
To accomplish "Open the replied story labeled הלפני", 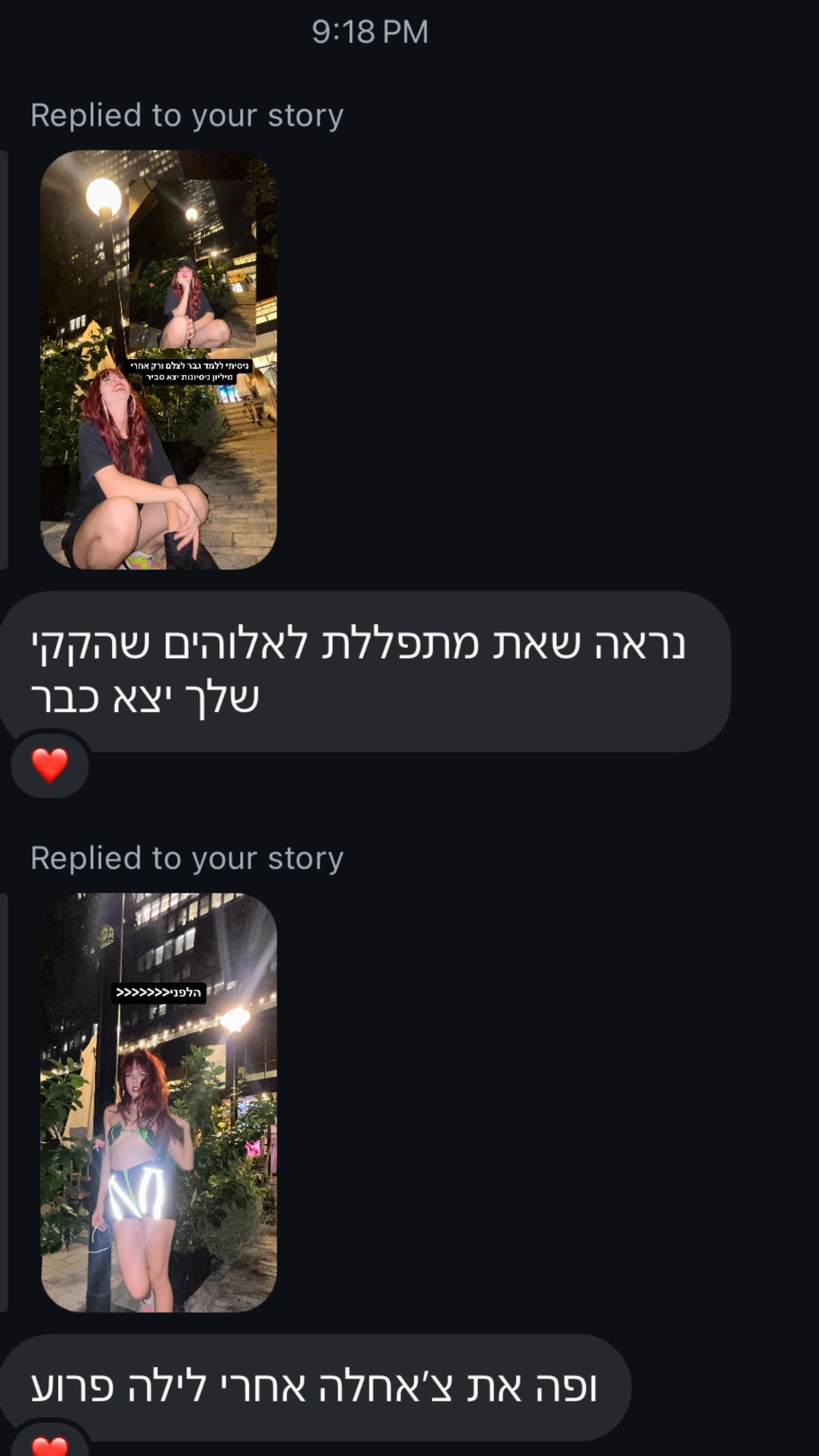I will click(158, 1102).
